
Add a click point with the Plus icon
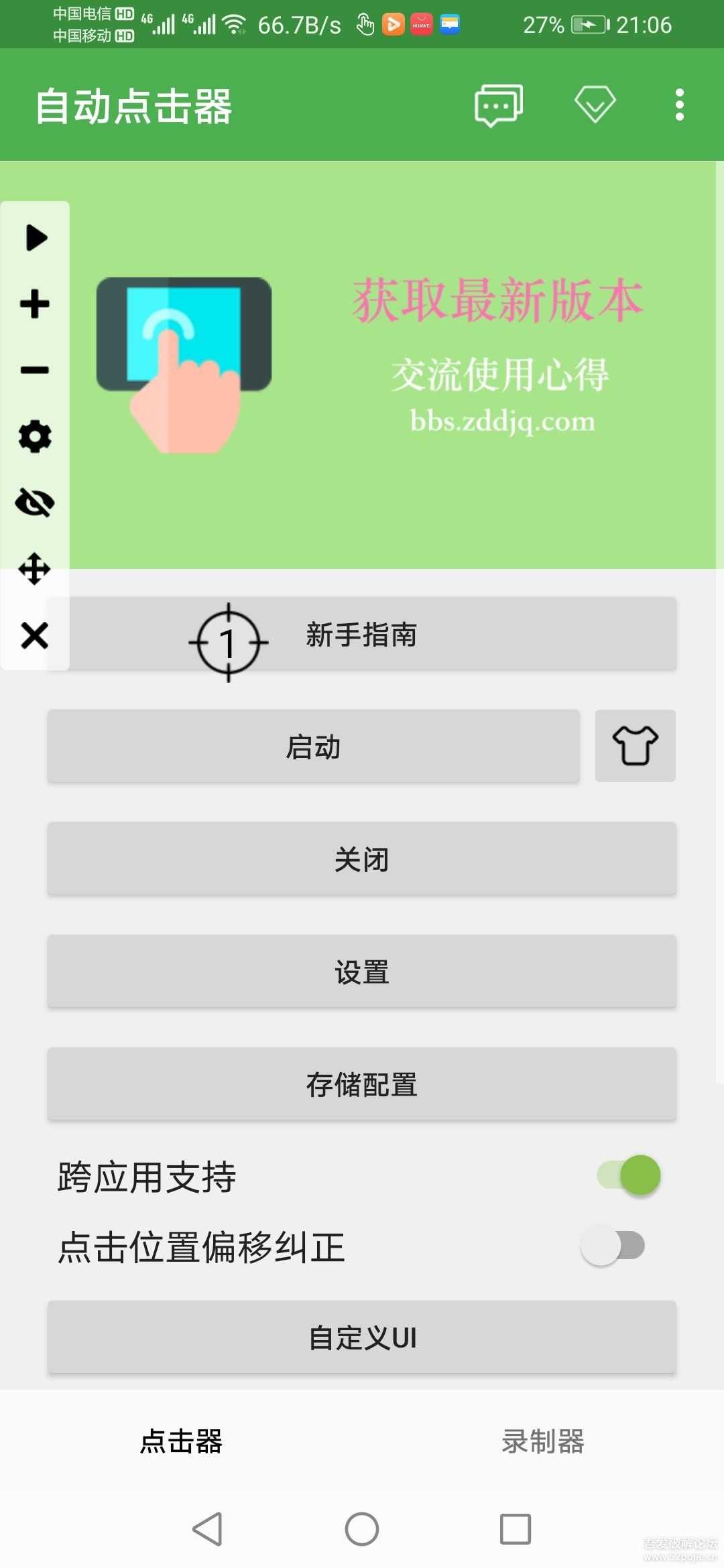coord(35,303)
